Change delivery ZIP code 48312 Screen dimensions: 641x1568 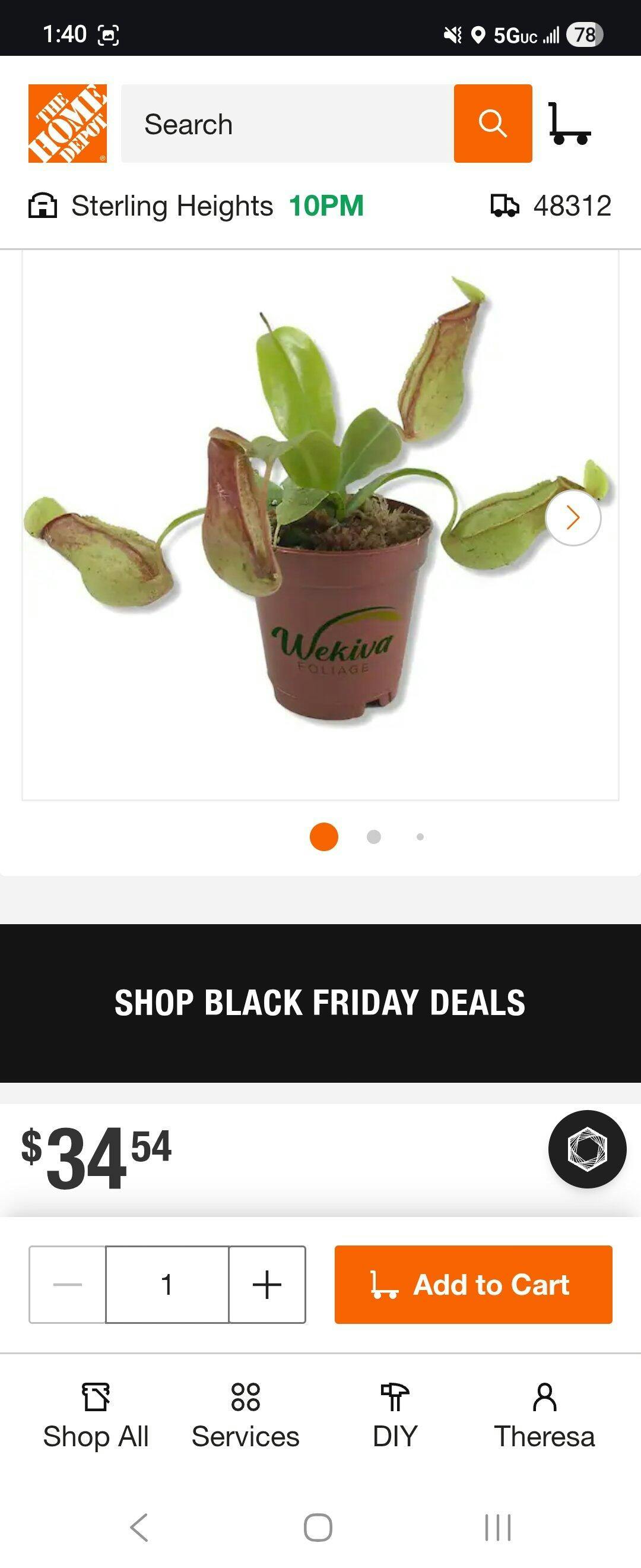click(551, 206)
